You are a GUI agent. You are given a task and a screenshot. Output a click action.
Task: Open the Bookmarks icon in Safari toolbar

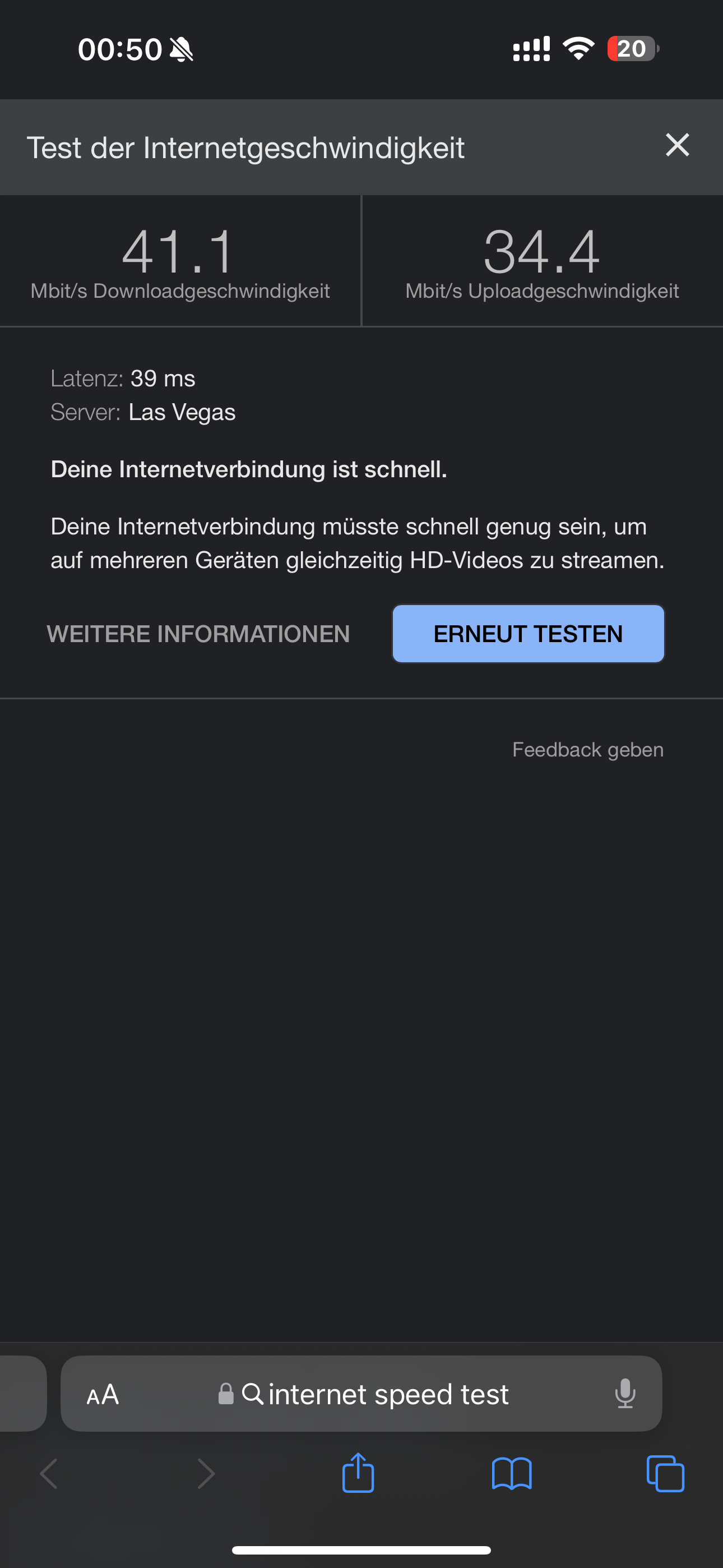(512, 1474)
